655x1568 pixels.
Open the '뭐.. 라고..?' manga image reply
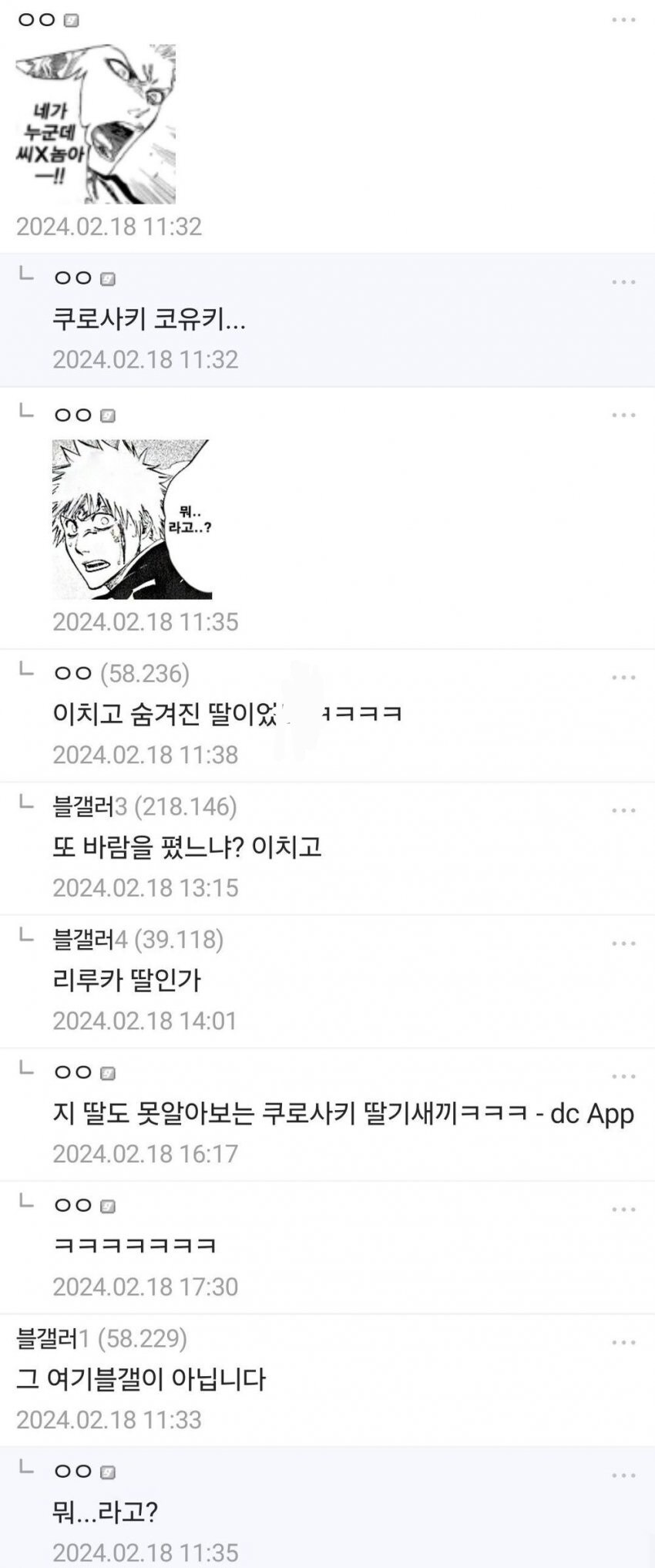[x=132, y=519]
